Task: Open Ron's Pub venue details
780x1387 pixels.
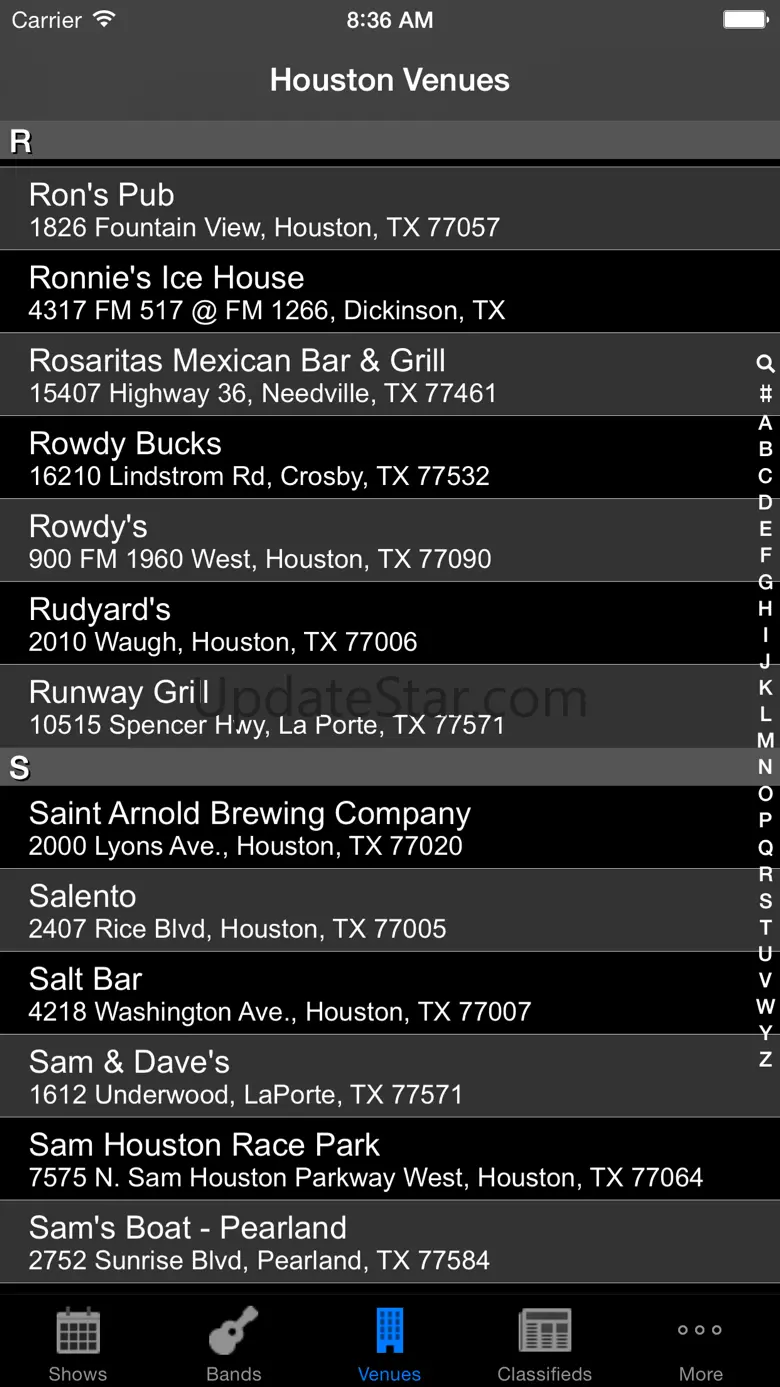Action: (x=370, y=209)
